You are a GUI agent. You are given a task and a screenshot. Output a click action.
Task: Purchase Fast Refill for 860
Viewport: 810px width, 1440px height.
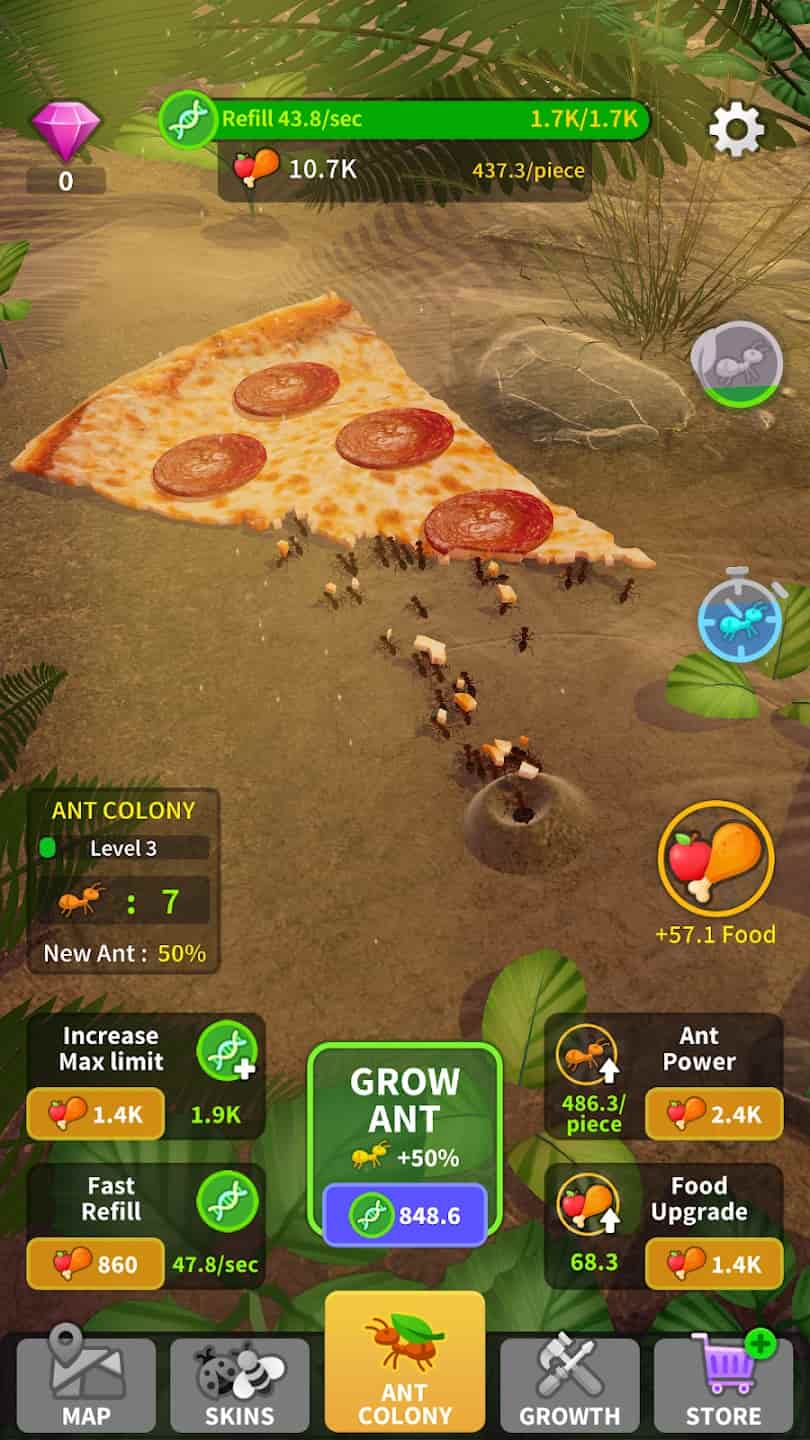coord(96,1264)
